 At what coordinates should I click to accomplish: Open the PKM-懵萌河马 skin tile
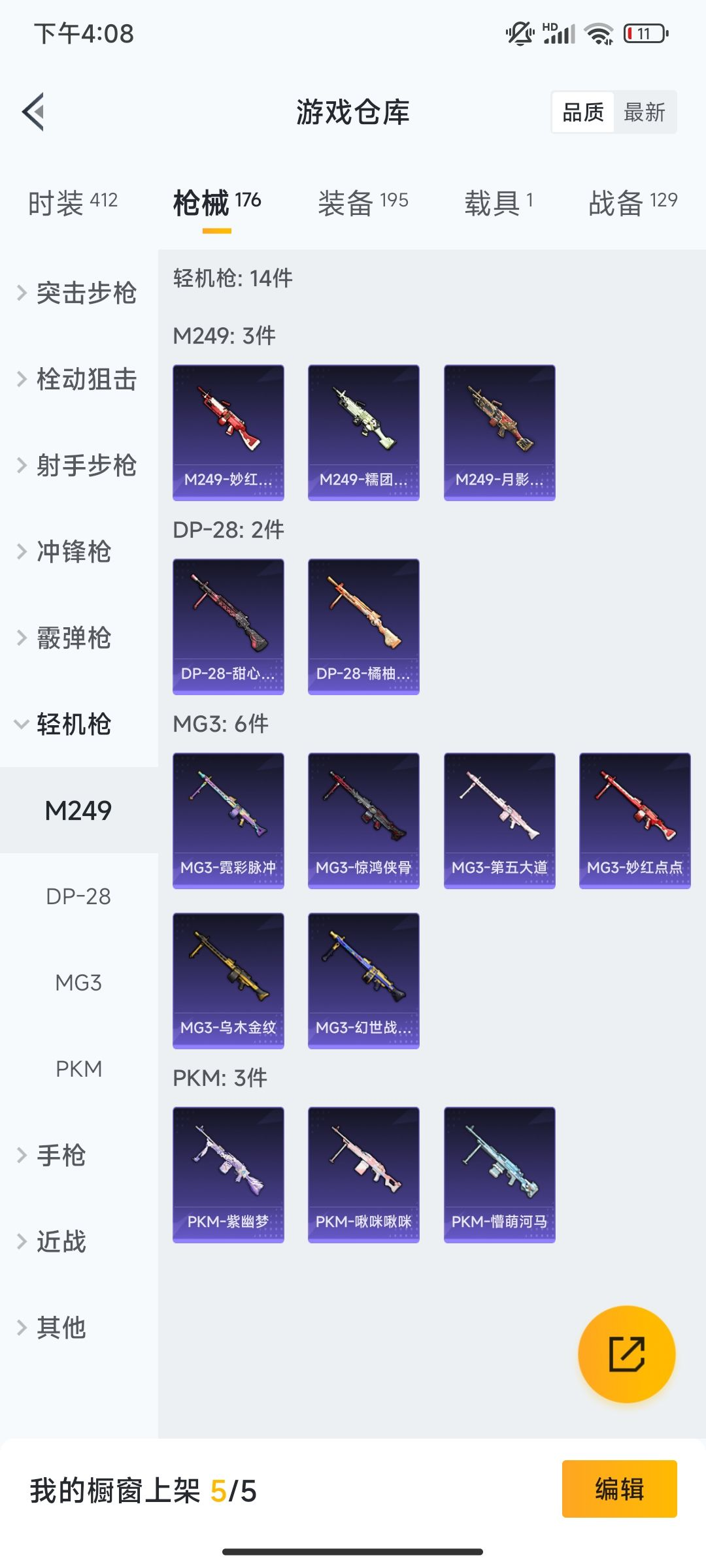point(499,1175)
